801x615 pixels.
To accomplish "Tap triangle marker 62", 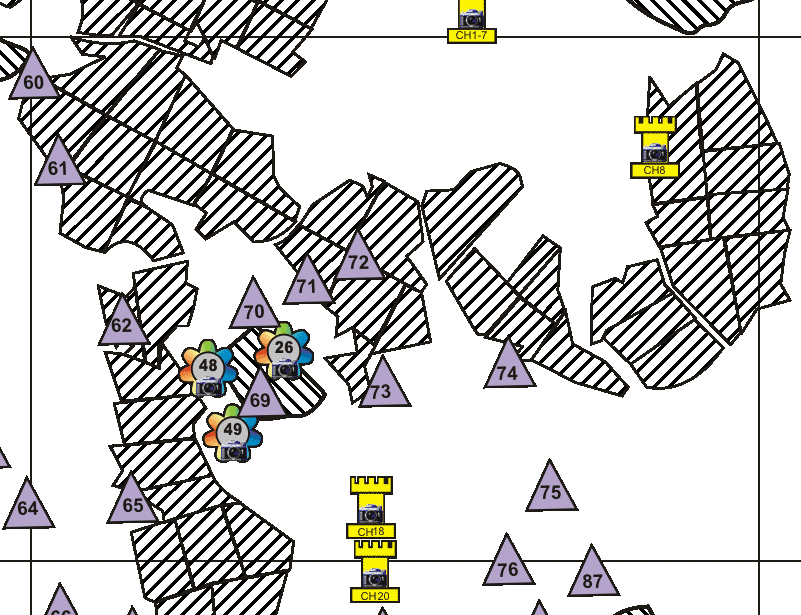I will tap(122, 323).
